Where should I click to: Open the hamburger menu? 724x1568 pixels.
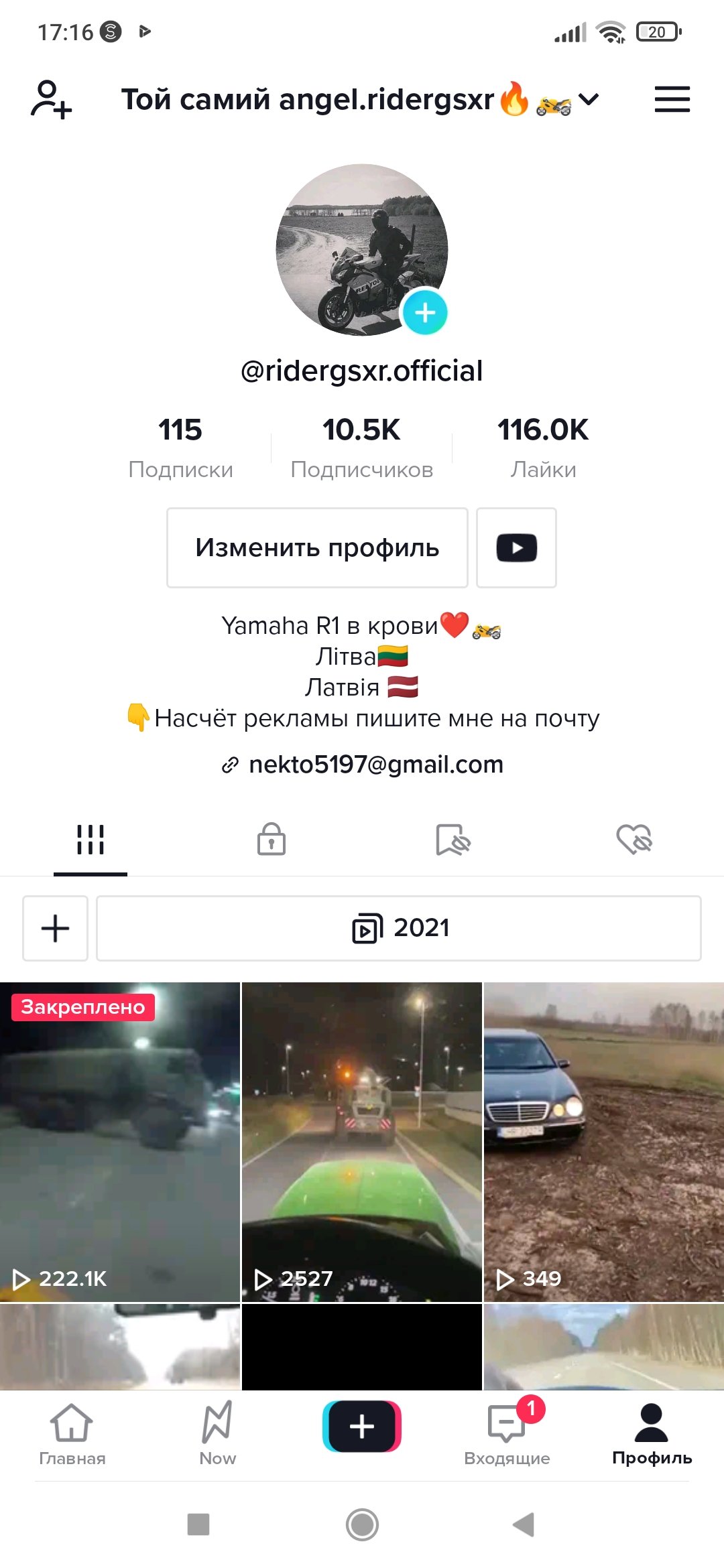(672, 99)
